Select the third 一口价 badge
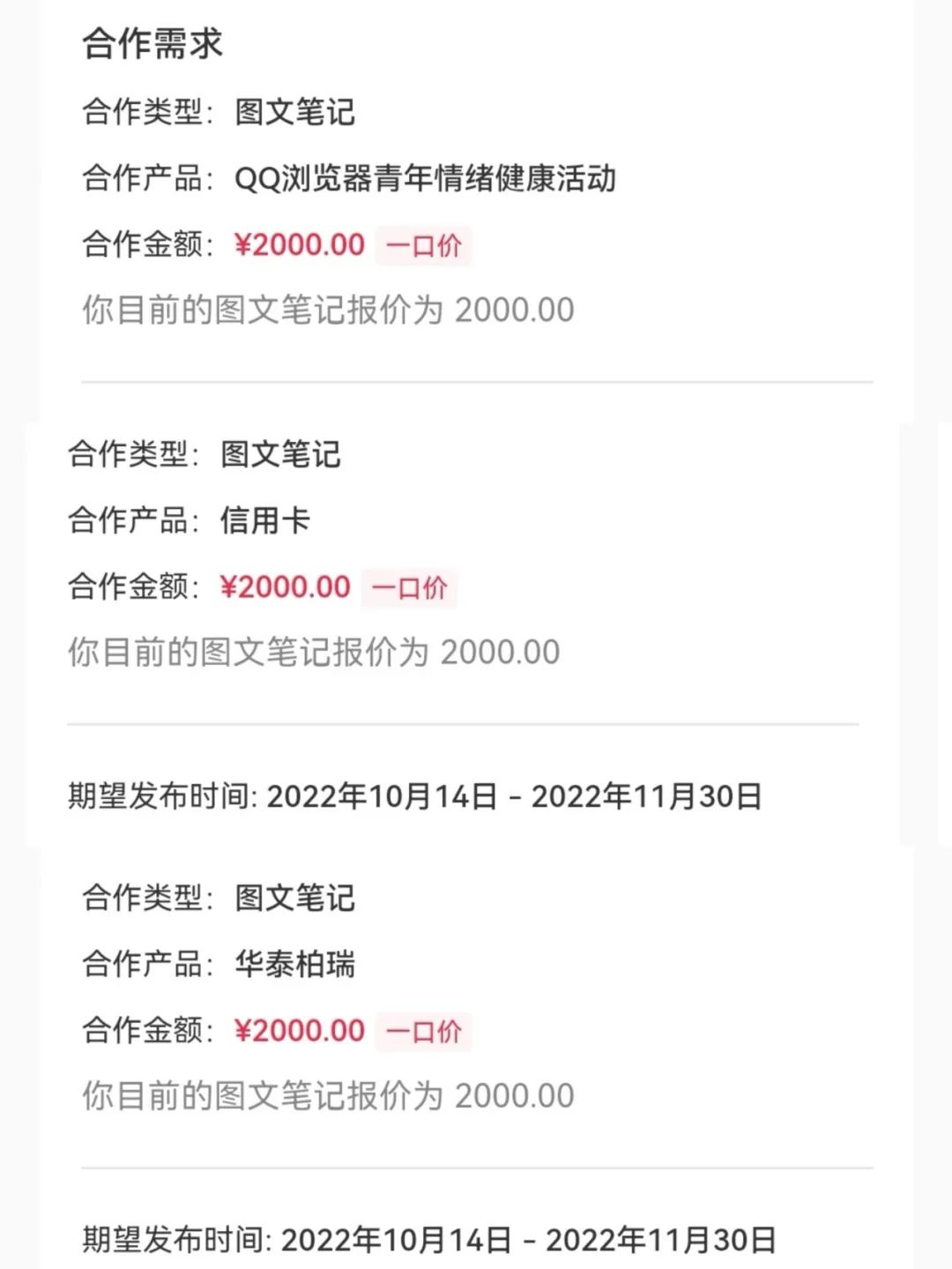 tap(425, 1032)
